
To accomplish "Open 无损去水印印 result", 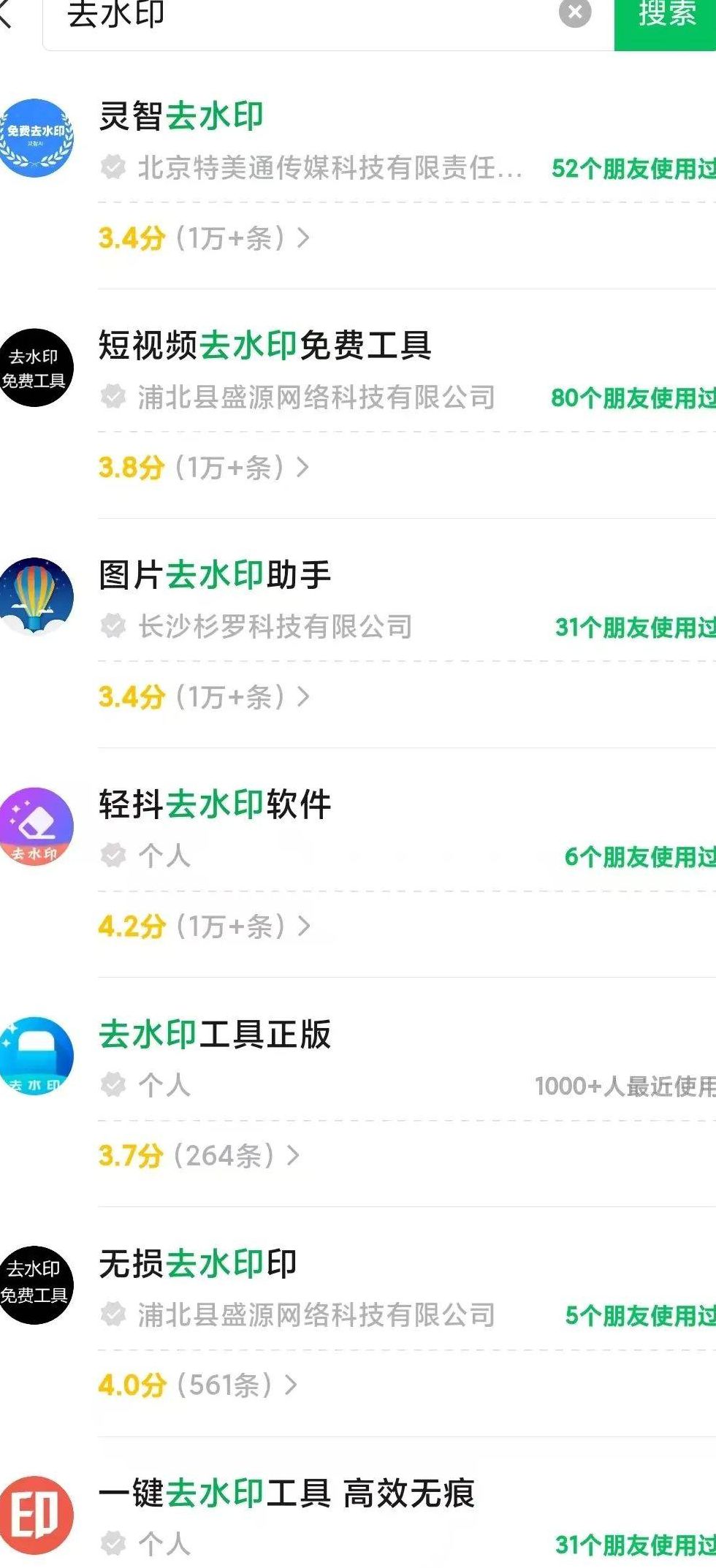I will [197, 1263].
